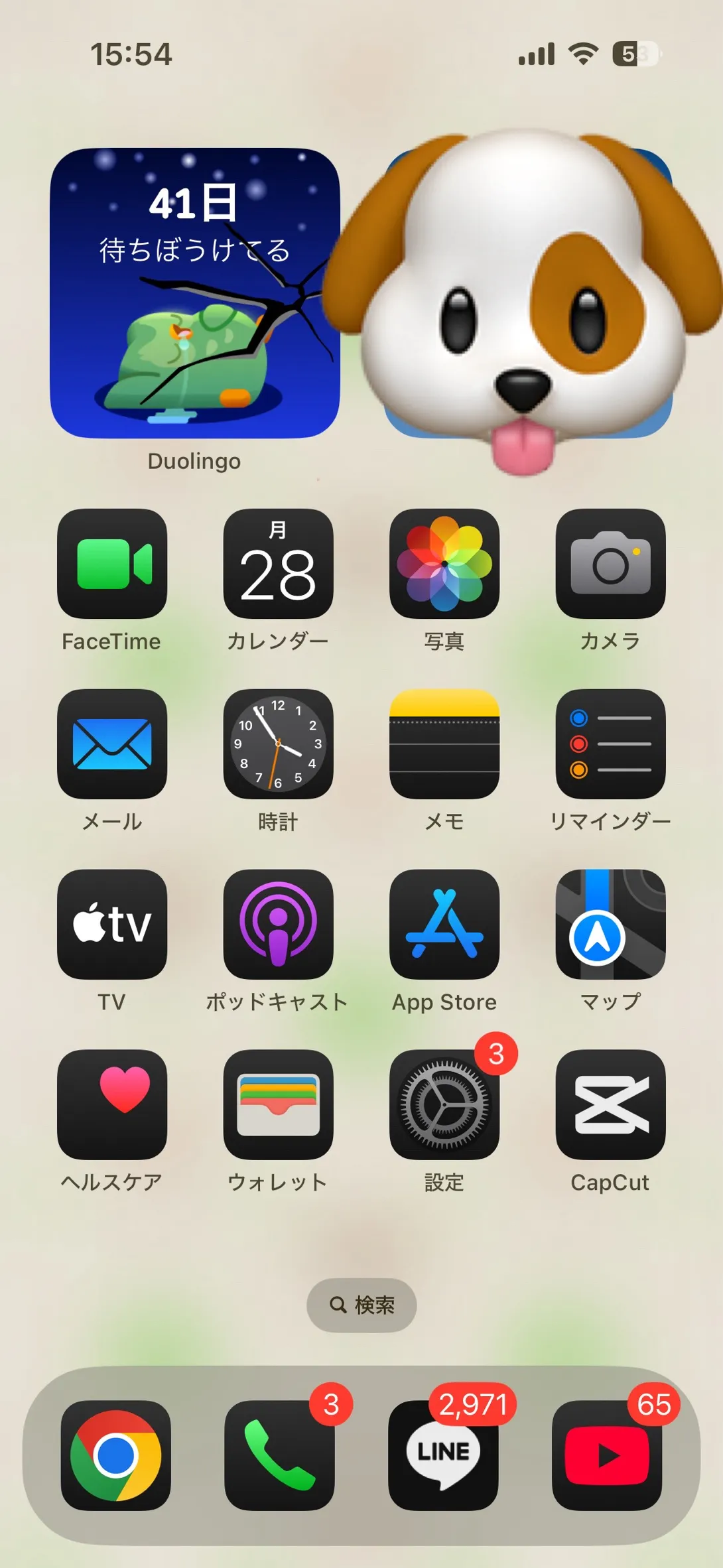This screenshot has height=1568, width=723.
Task: Launch the Apple TV app
Action: point(112,924)
